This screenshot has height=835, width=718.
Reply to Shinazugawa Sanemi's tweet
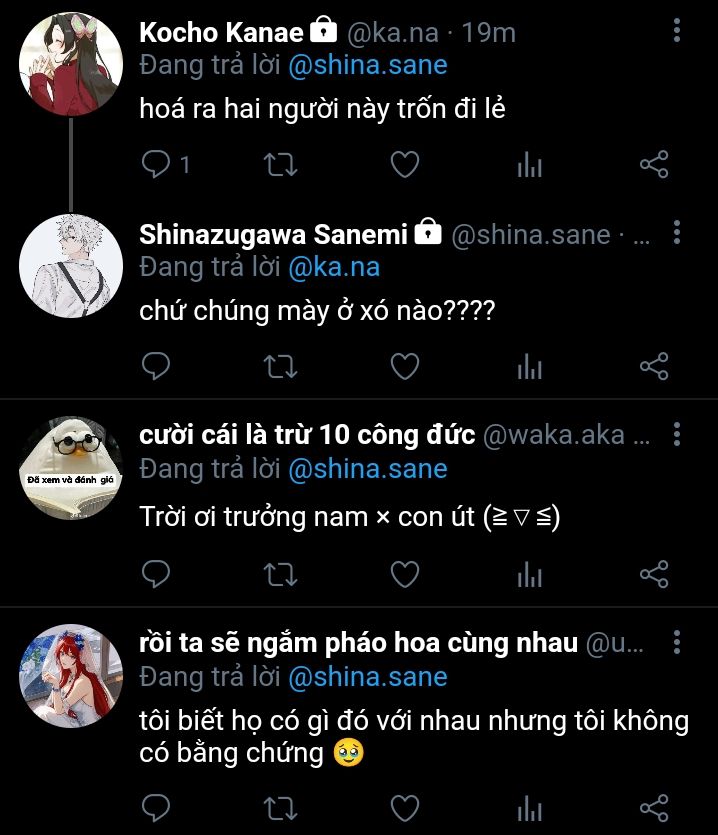pos(157,367)
